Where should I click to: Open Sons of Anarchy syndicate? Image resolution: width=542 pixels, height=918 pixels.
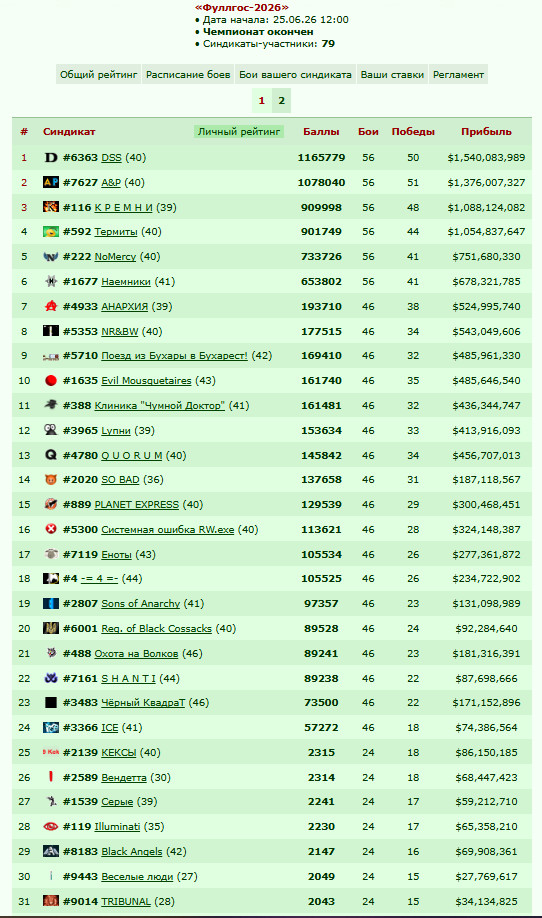point(140,604)
